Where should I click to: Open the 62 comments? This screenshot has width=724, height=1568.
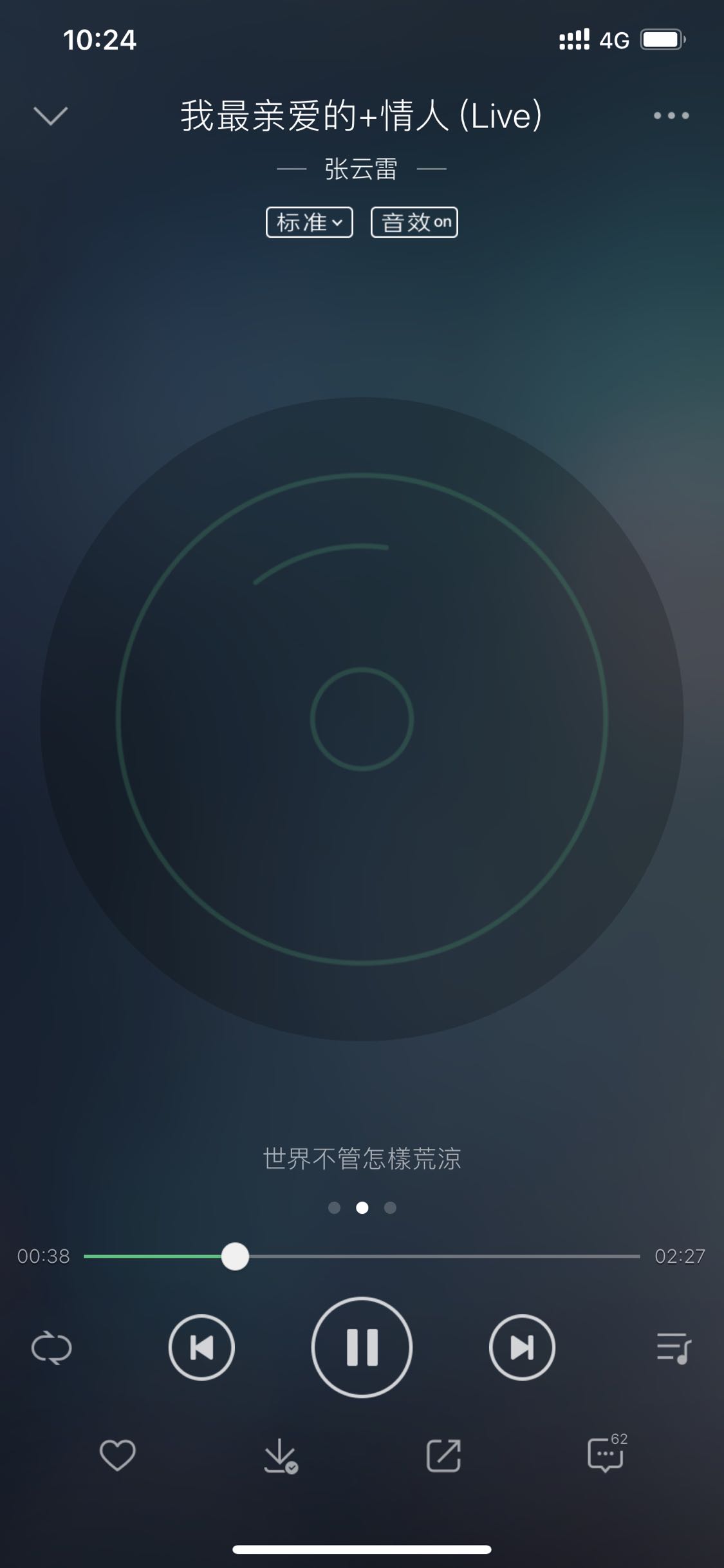tap(606, 1454)
